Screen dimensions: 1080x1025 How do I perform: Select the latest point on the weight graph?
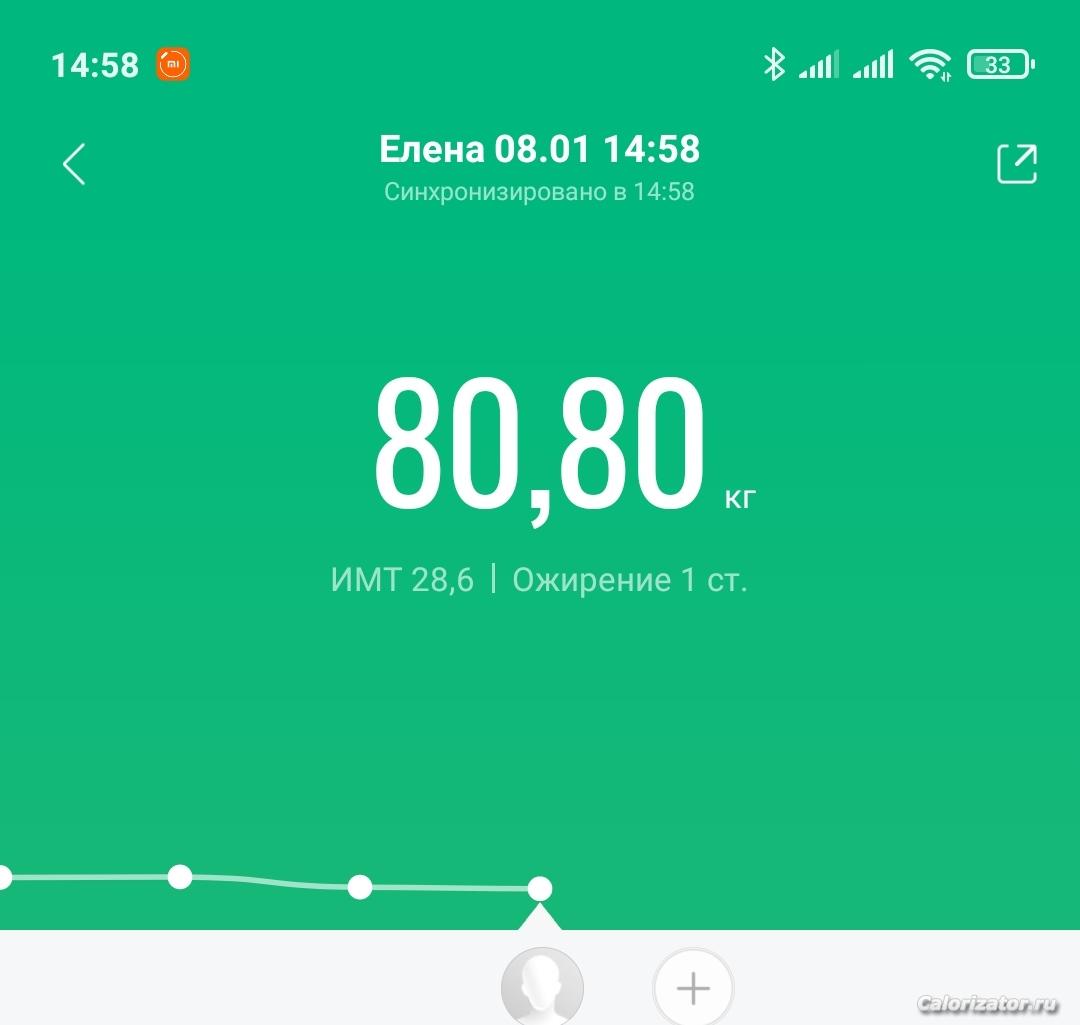[x=539, y=888]
